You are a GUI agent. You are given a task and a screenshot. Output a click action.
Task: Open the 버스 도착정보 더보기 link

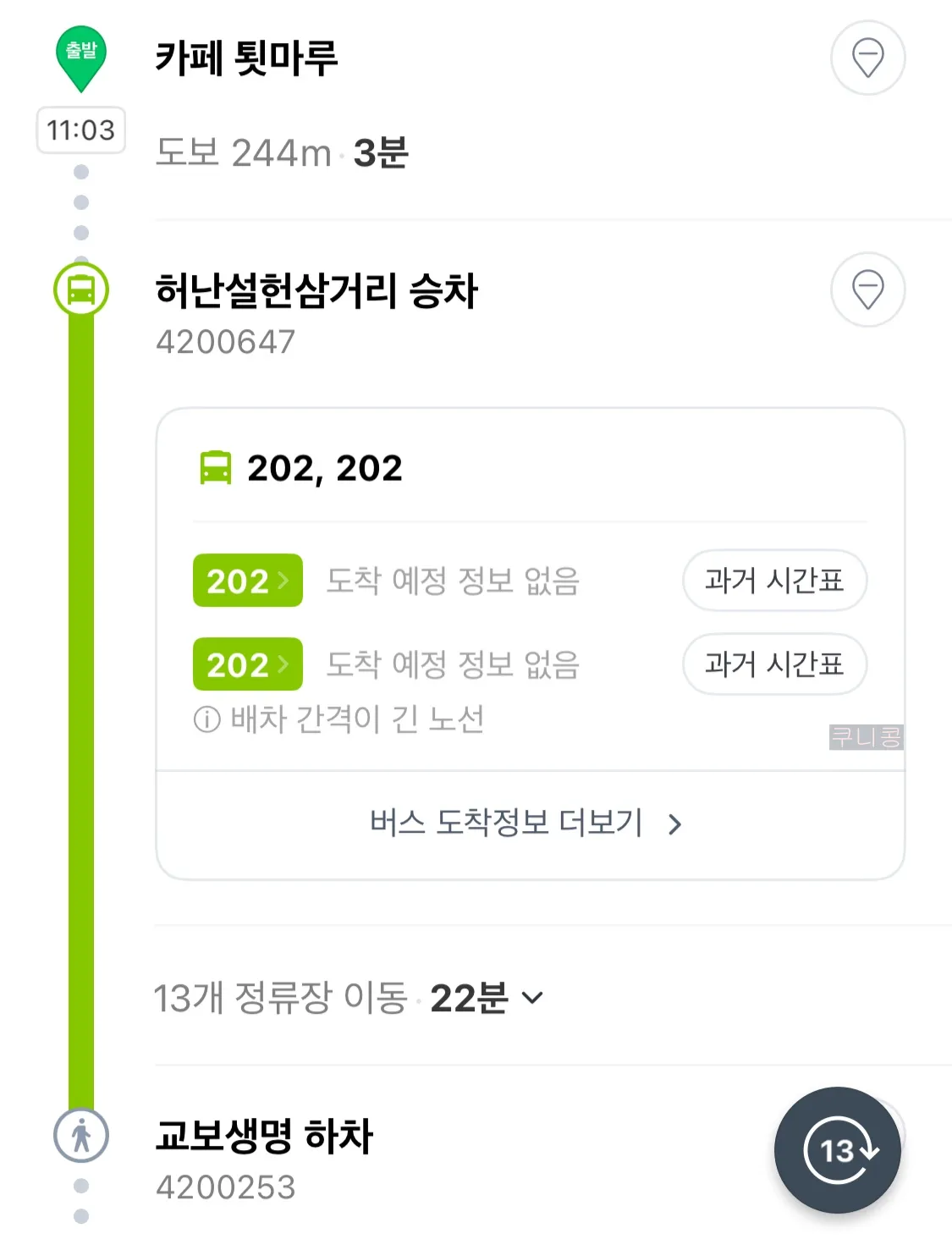(x=508, y=821)
